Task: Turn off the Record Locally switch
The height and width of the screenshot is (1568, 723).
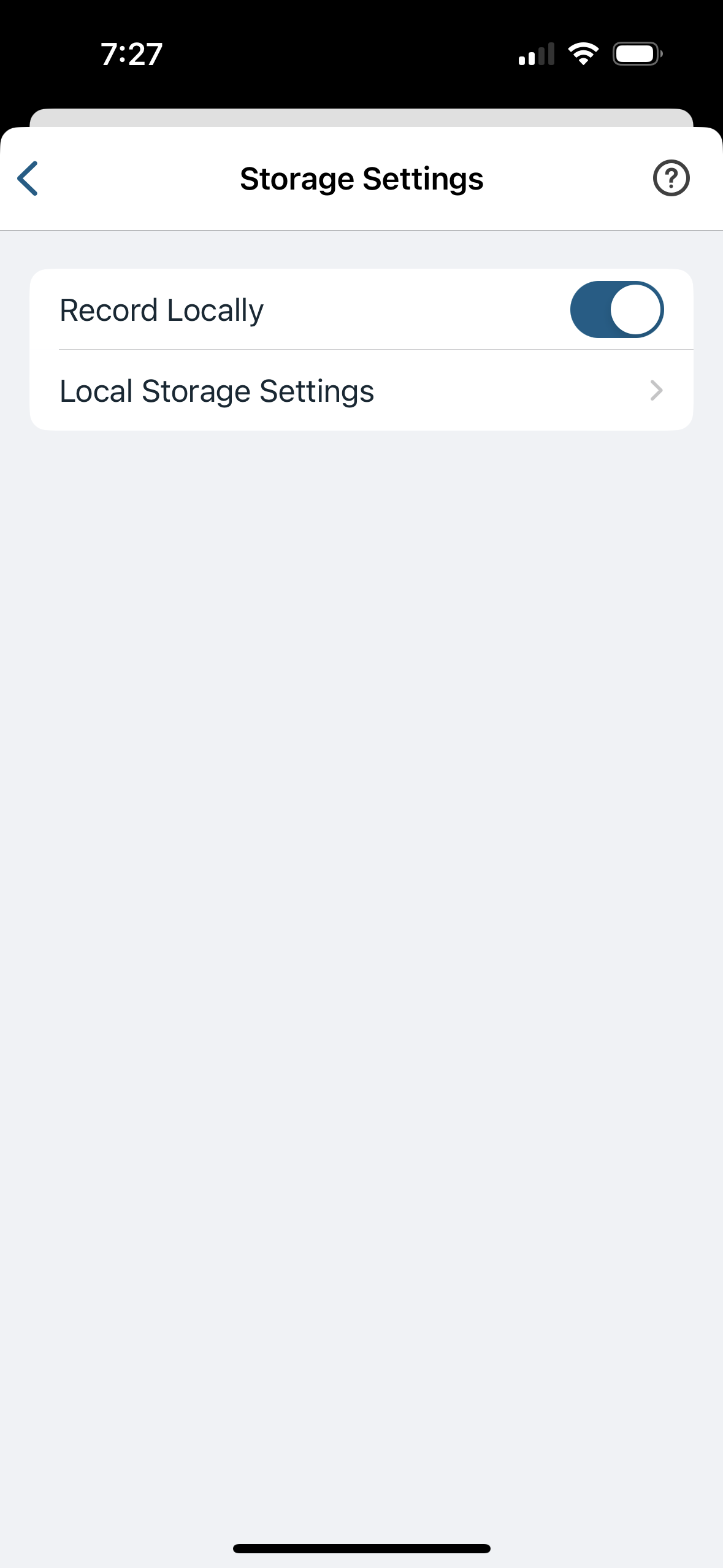Action: [616, 310]
